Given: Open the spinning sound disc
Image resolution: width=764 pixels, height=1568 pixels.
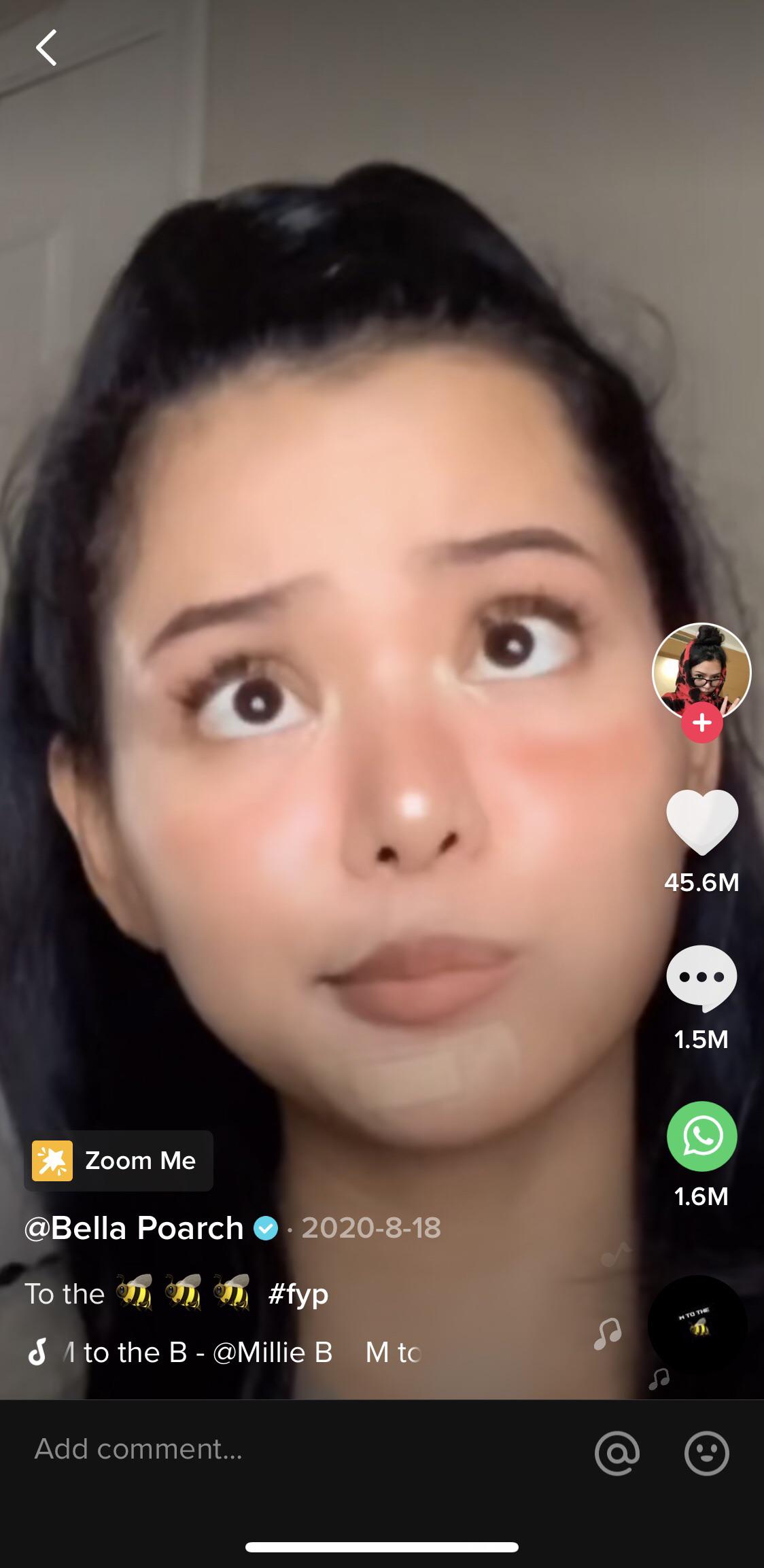Looking at the screenshot, I should coord(697,1325).
